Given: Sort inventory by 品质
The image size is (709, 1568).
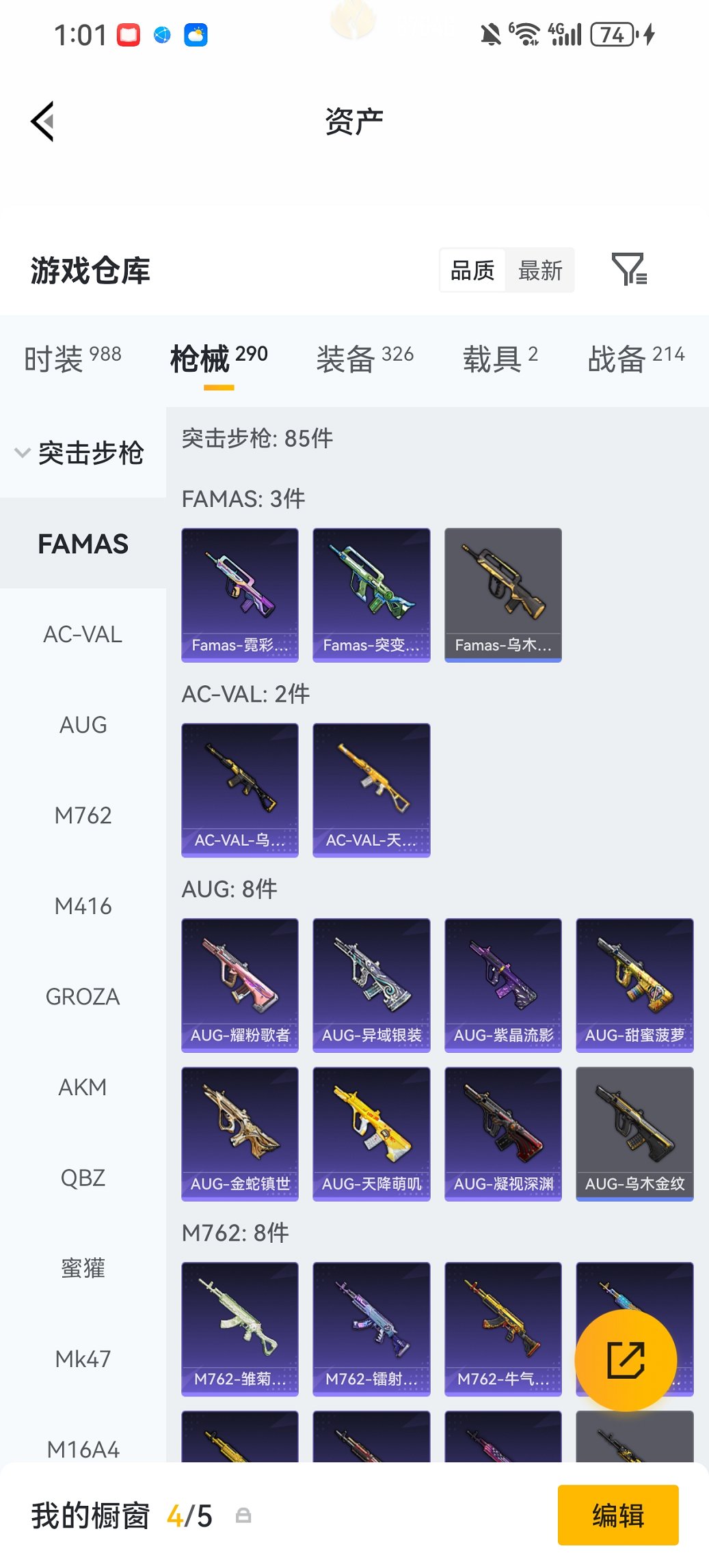Looking at the screenshot, I should pyautogui.click(x=472, y=269).
